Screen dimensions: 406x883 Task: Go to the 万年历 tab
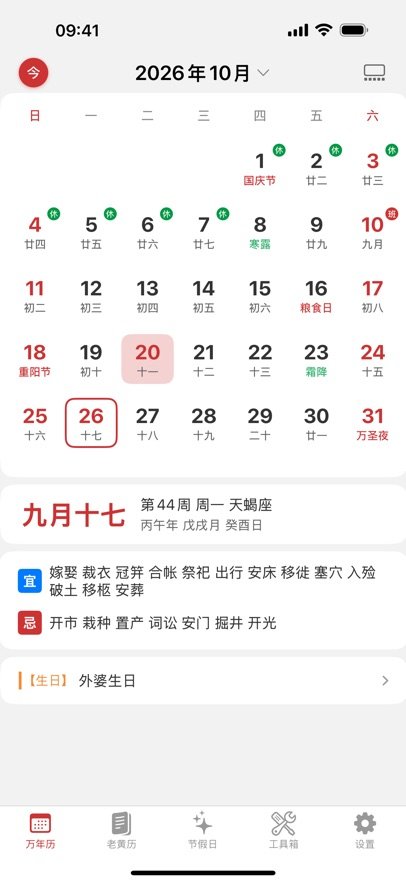[x=41, y=831]
